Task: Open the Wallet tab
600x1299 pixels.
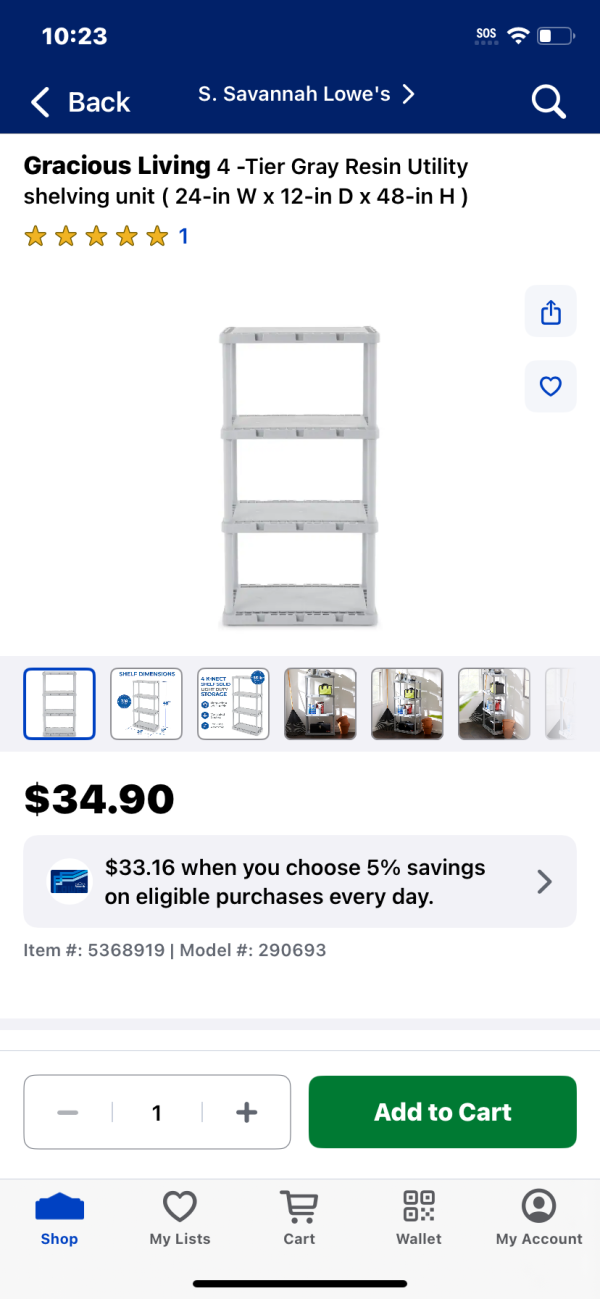Action: (419, 1219)
